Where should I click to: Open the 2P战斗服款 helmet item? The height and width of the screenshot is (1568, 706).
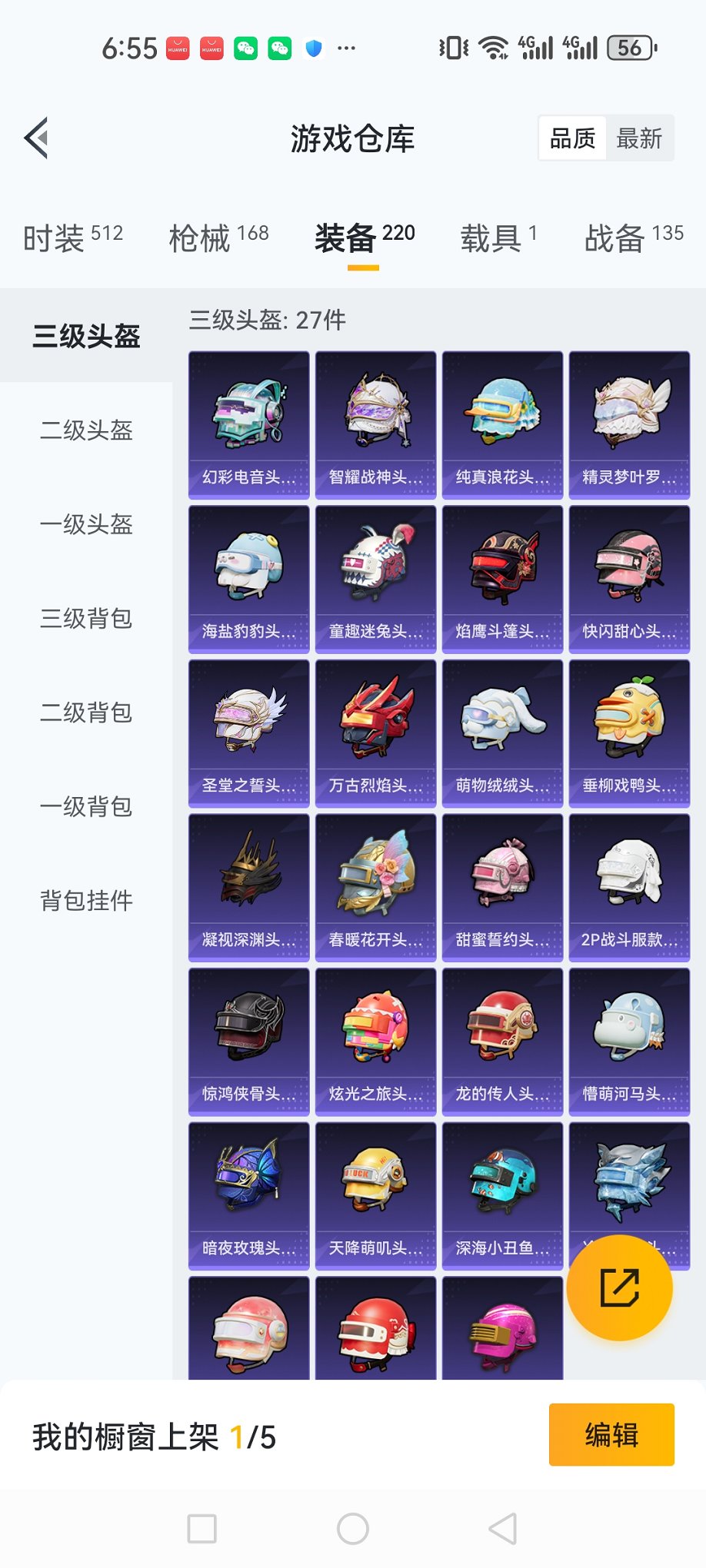pos(629,888)
